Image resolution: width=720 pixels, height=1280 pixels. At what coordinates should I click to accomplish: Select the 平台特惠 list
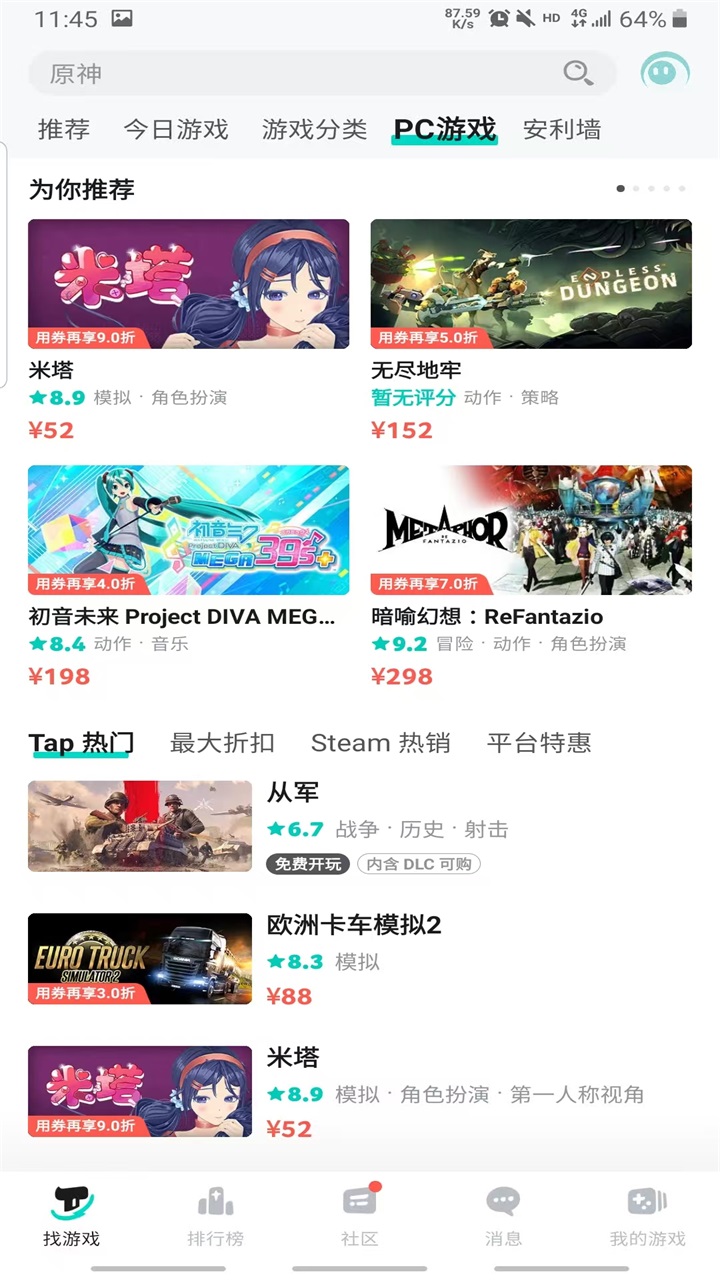(539, 743)
